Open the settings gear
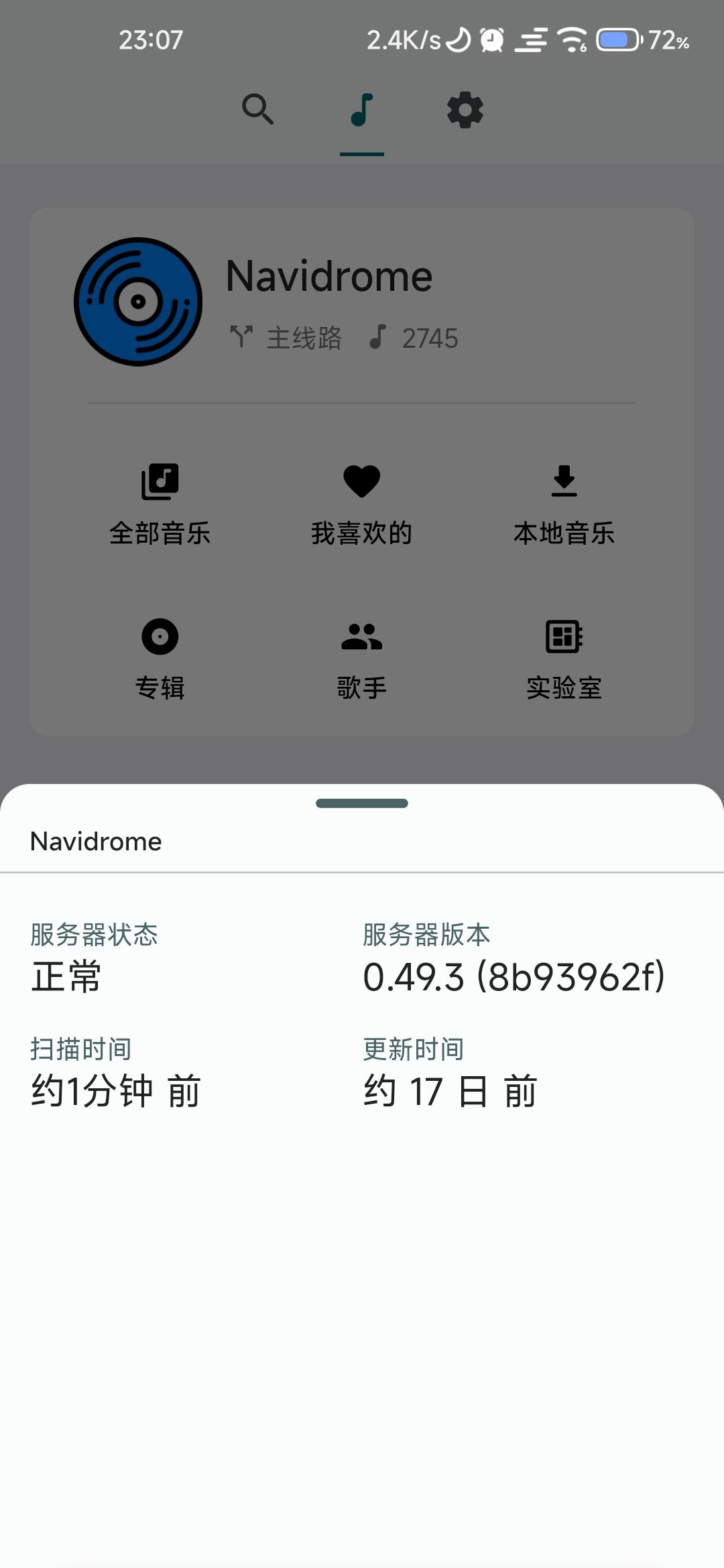This screenshot has width=724, height=1568. click(x=465, y=110)
